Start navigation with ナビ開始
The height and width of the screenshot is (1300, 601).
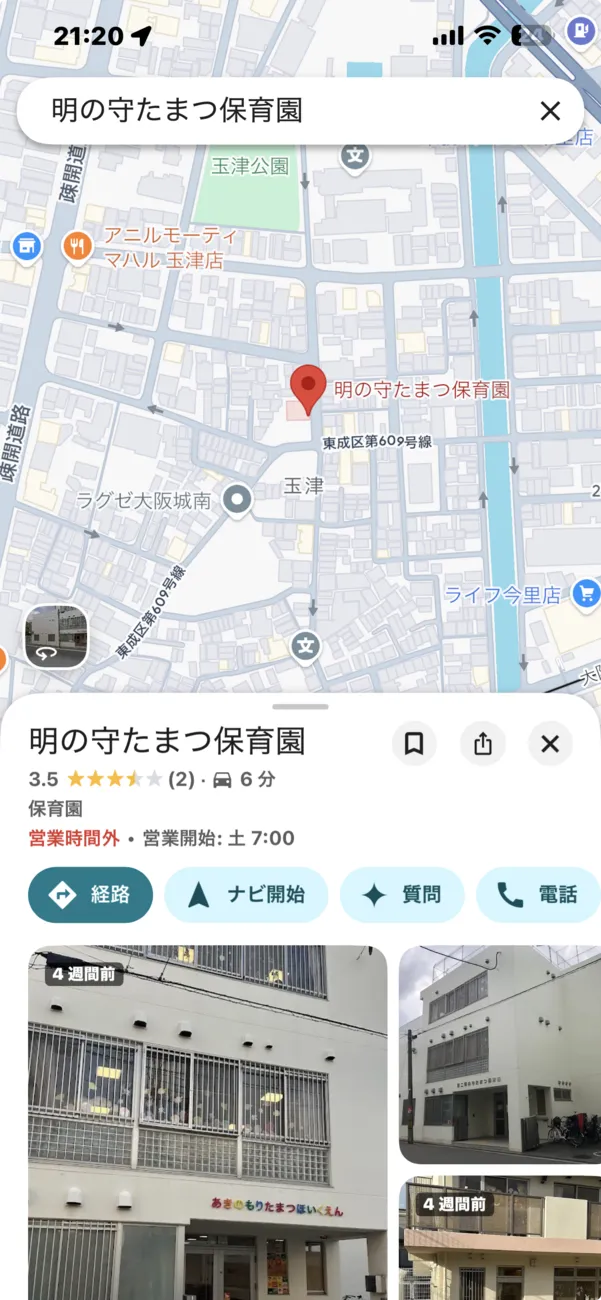(x=246, y=894)
